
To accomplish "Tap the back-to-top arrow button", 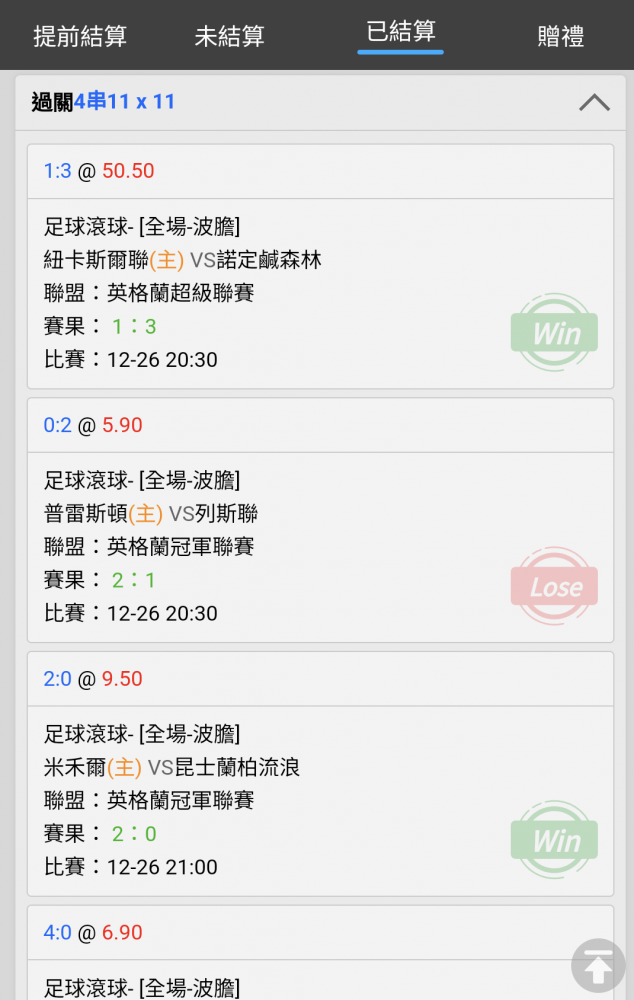I will coord(598,965).
